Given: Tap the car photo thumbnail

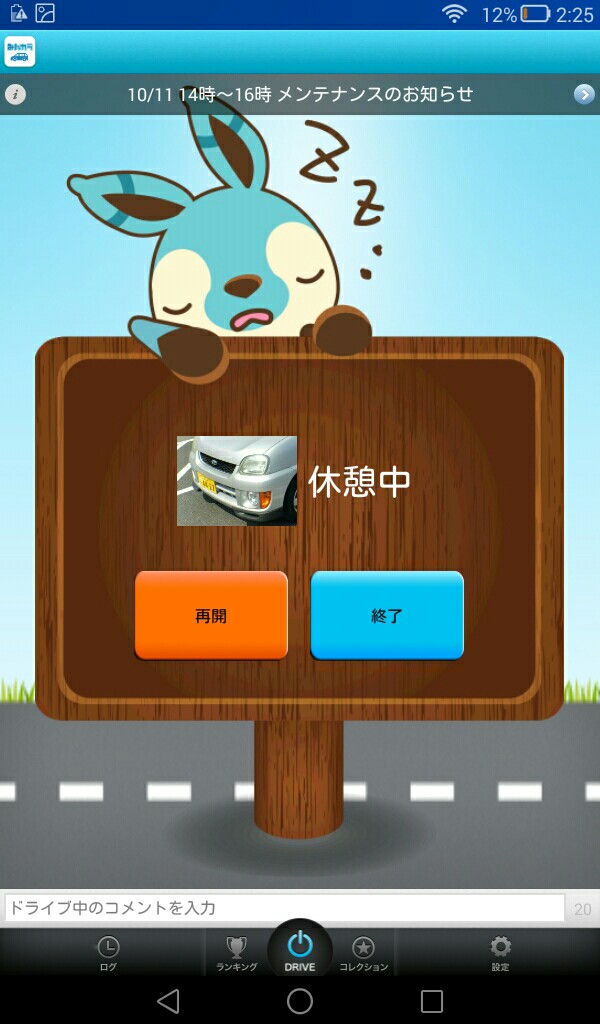Looking at the screenshot, I should pos(236,481).
